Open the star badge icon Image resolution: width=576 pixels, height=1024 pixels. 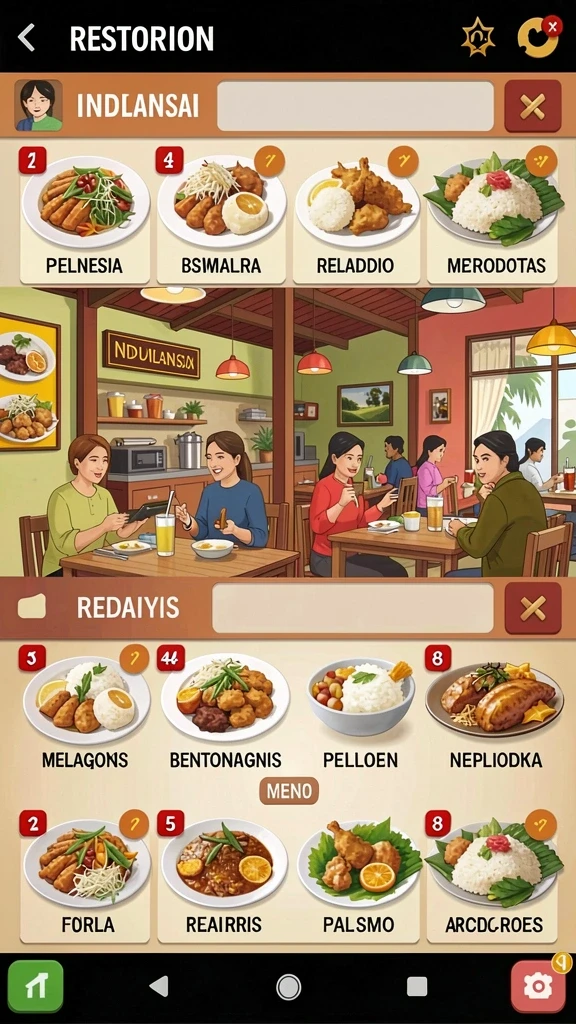479,39
